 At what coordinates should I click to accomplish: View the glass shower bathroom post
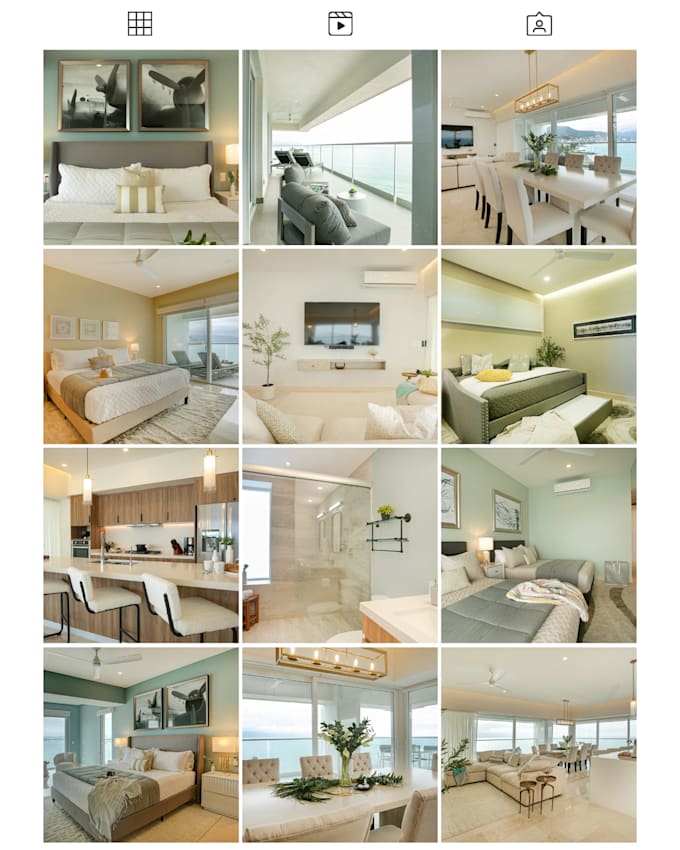pyautogui.click(x=340, y=545)
